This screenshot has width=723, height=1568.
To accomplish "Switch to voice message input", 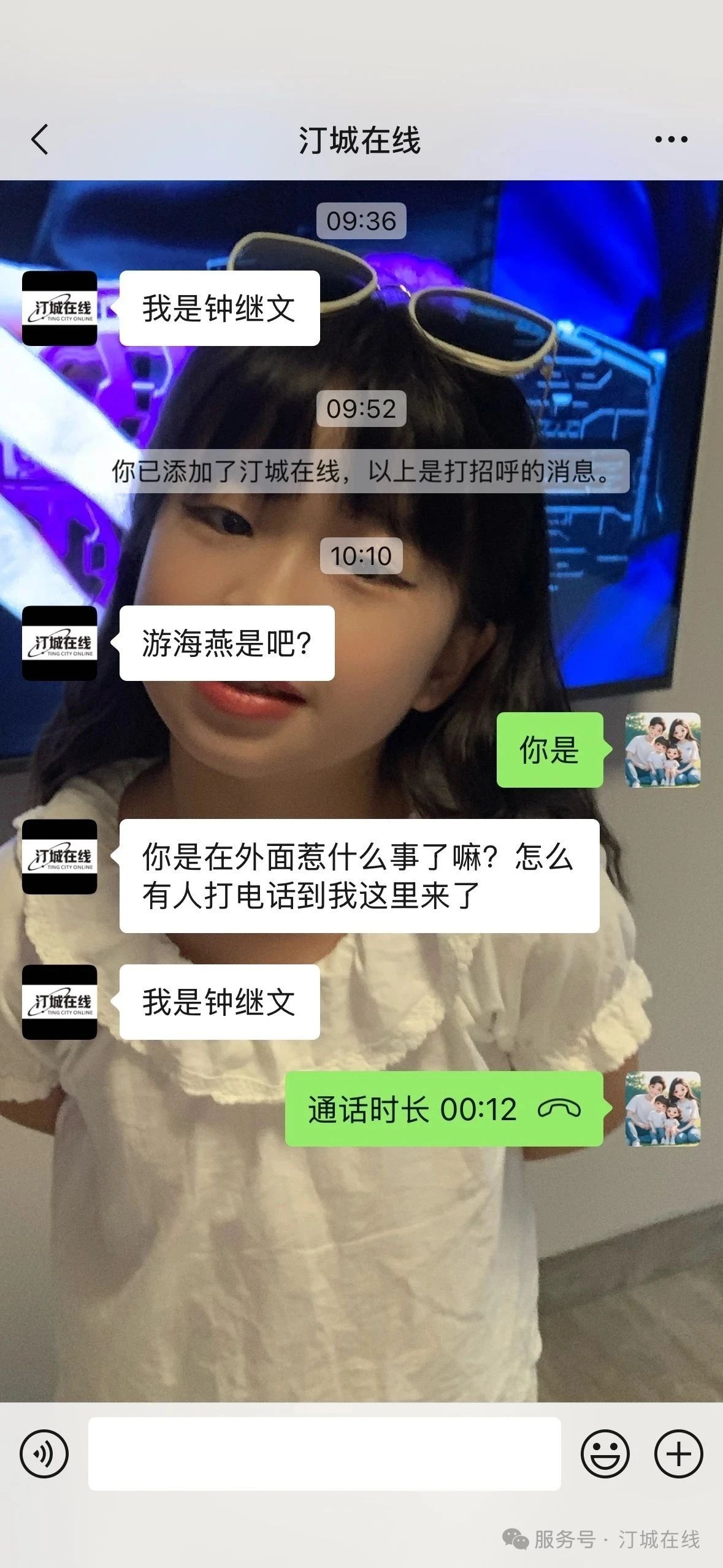I will 44,1453.
